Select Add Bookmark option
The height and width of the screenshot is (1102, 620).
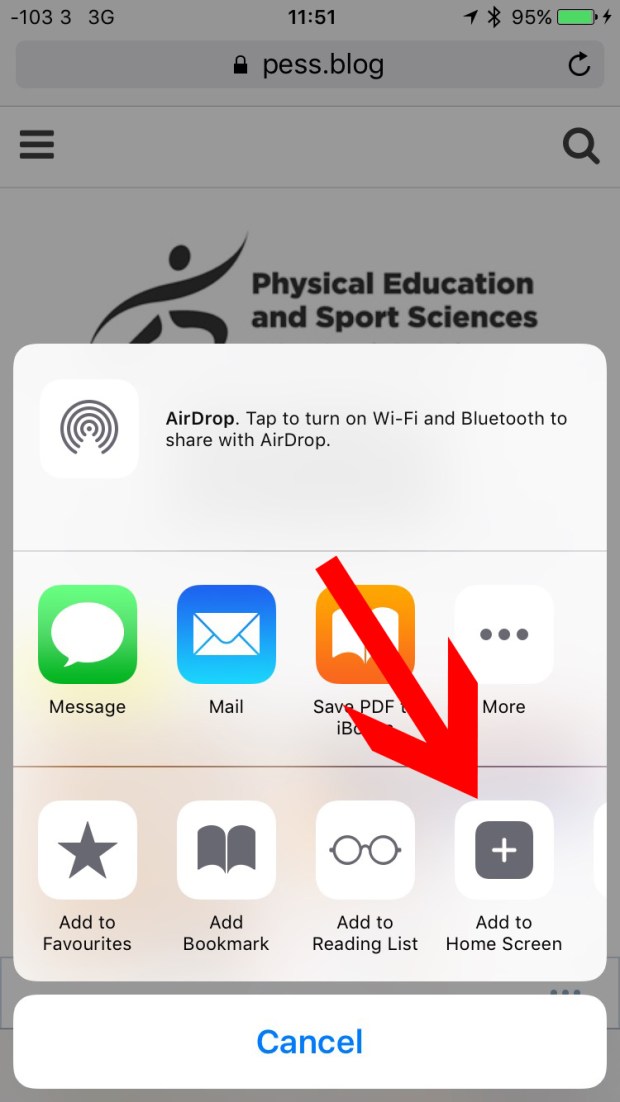coord(226,850)
